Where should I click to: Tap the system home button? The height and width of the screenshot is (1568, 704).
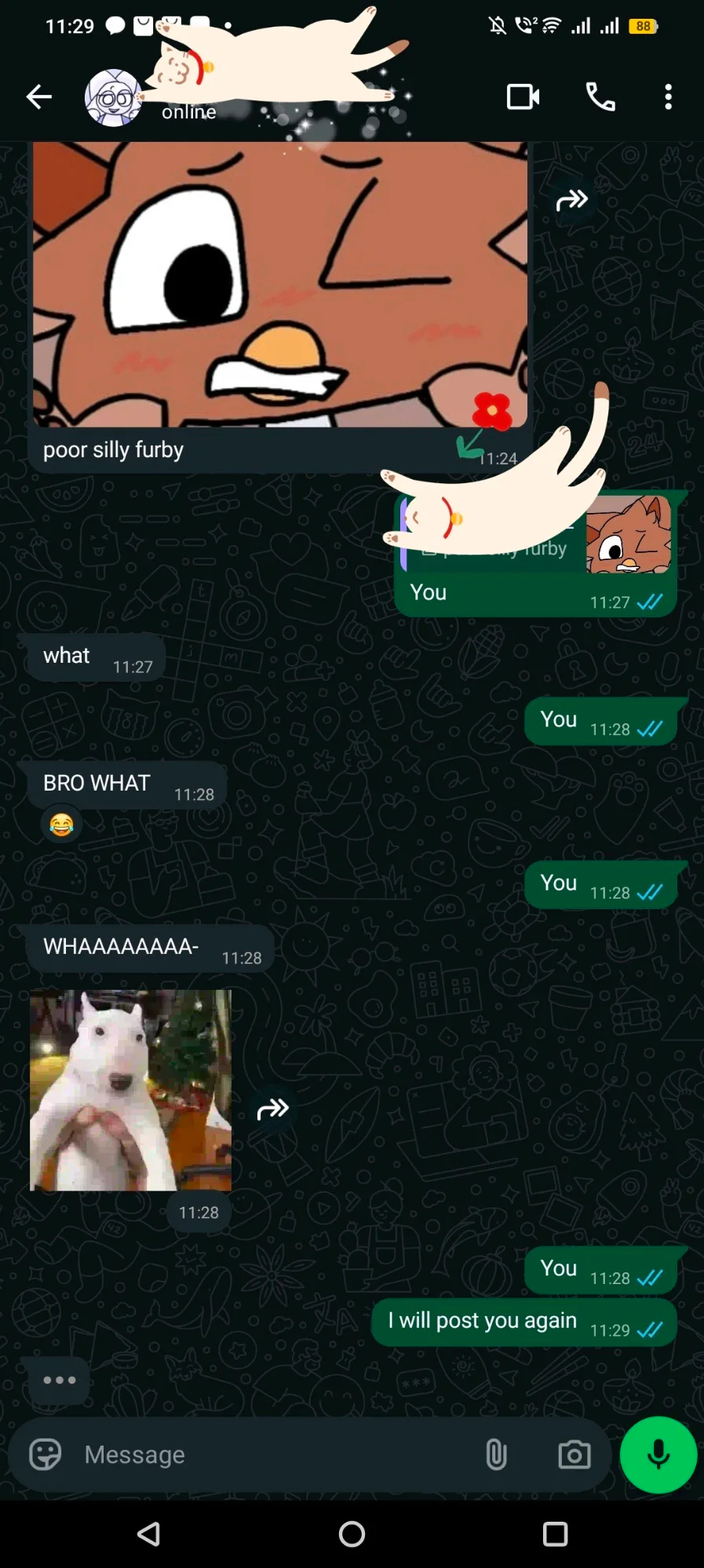[352, 1533]
